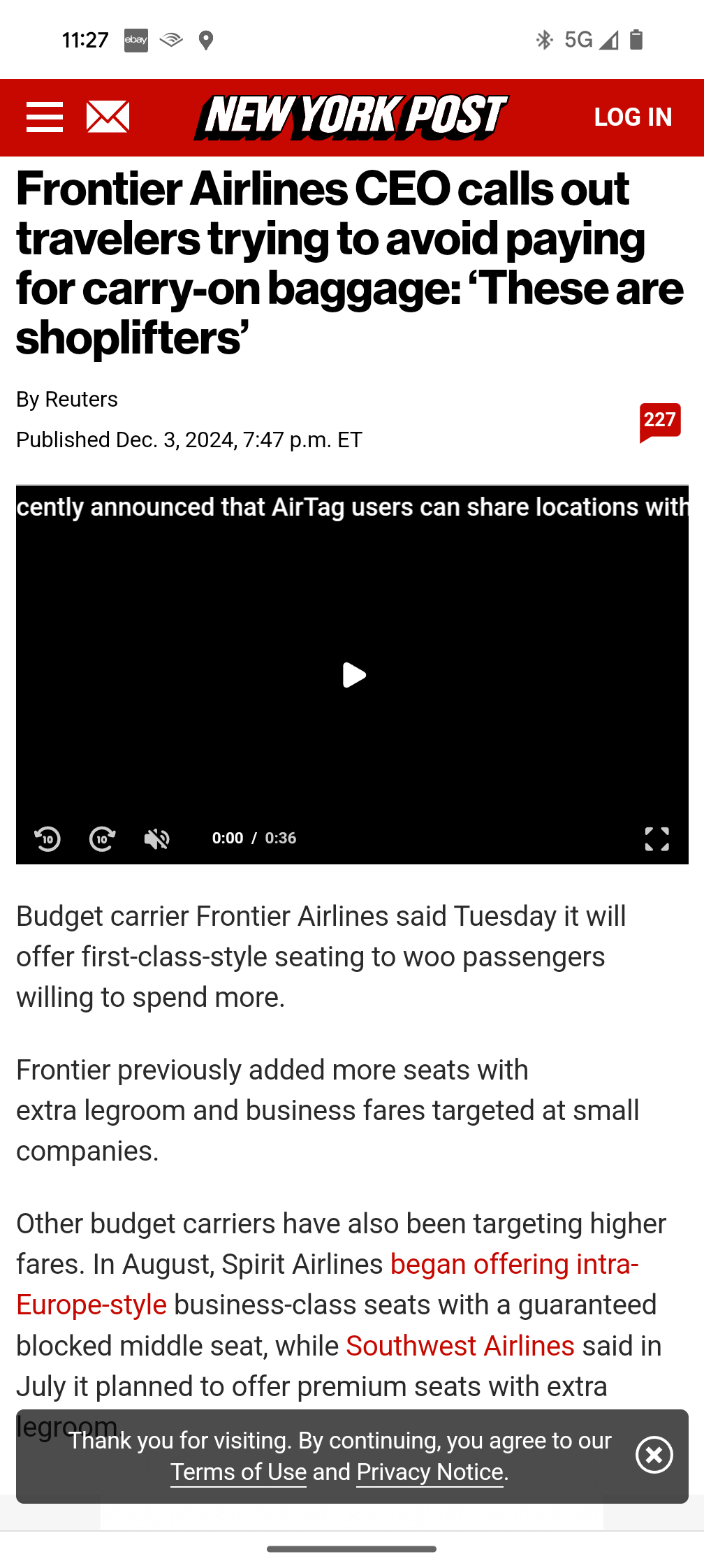The width and height of the screenshot is (704, 1568).
Task: Tap LOG IN in the header
Action: pos(633,117)
